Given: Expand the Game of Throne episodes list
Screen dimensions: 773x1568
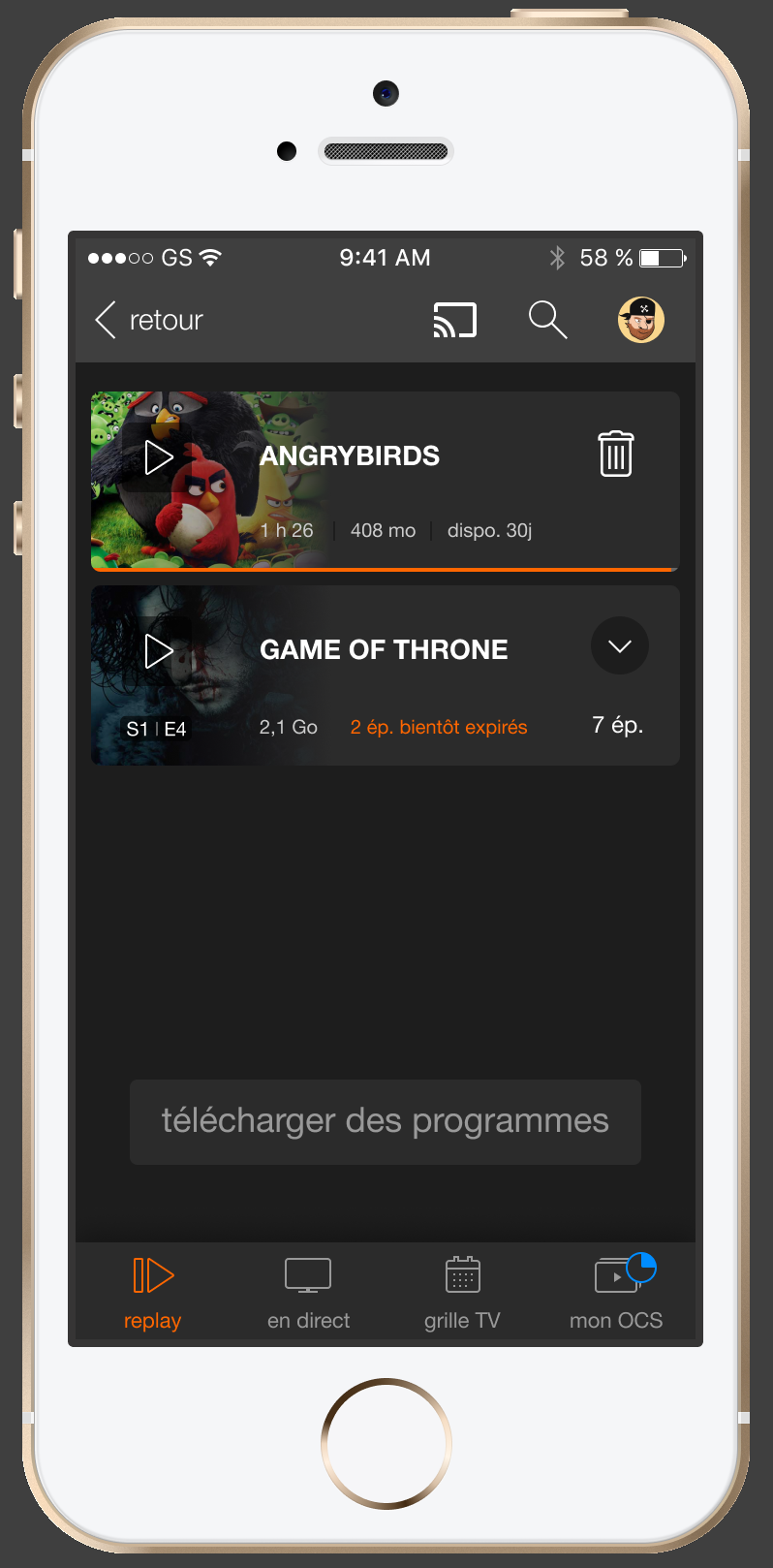Looking at the screenshot, I should [x=620, y=645].
